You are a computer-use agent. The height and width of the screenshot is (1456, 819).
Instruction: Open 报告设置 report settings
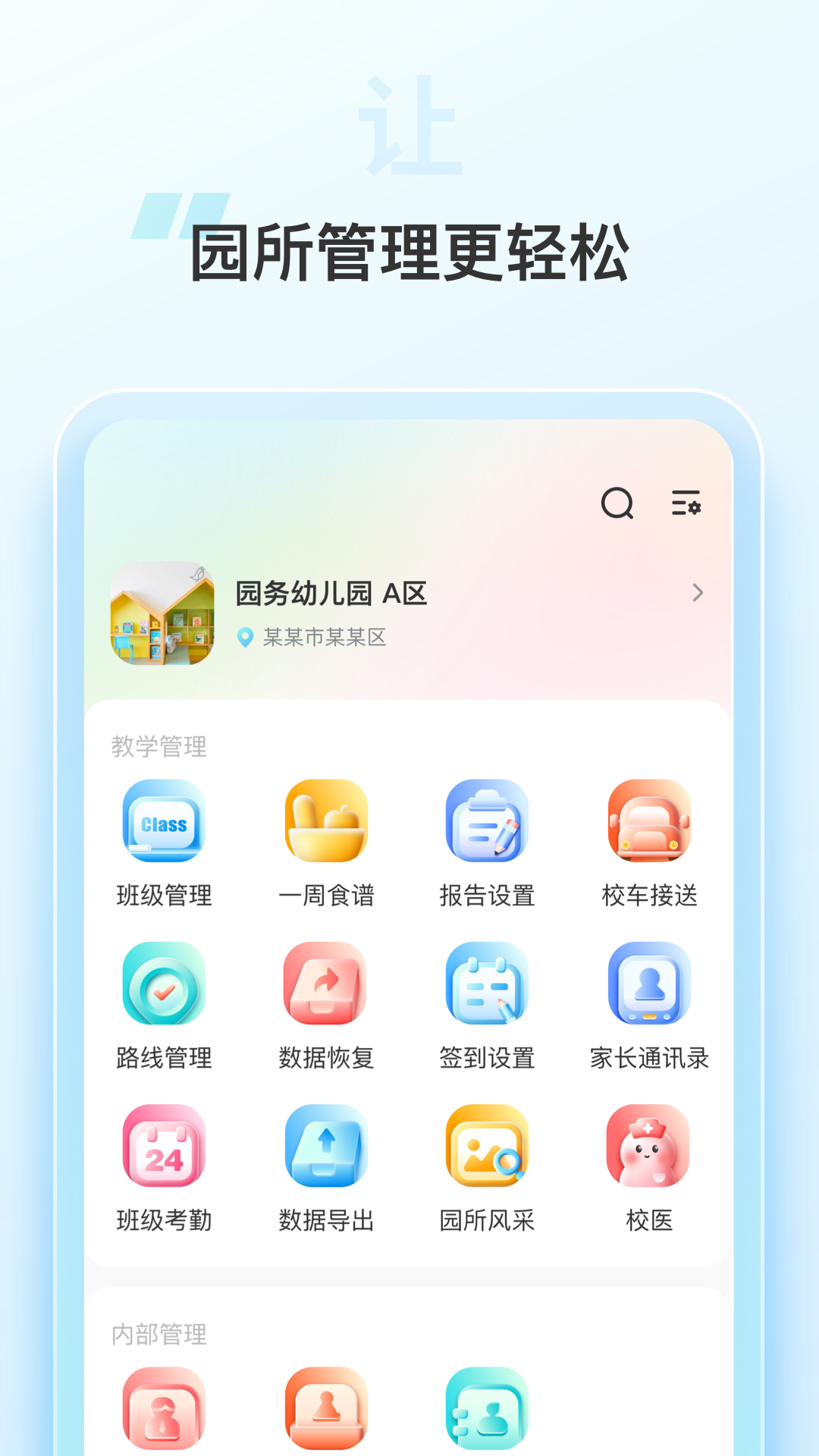click(488, 823)
